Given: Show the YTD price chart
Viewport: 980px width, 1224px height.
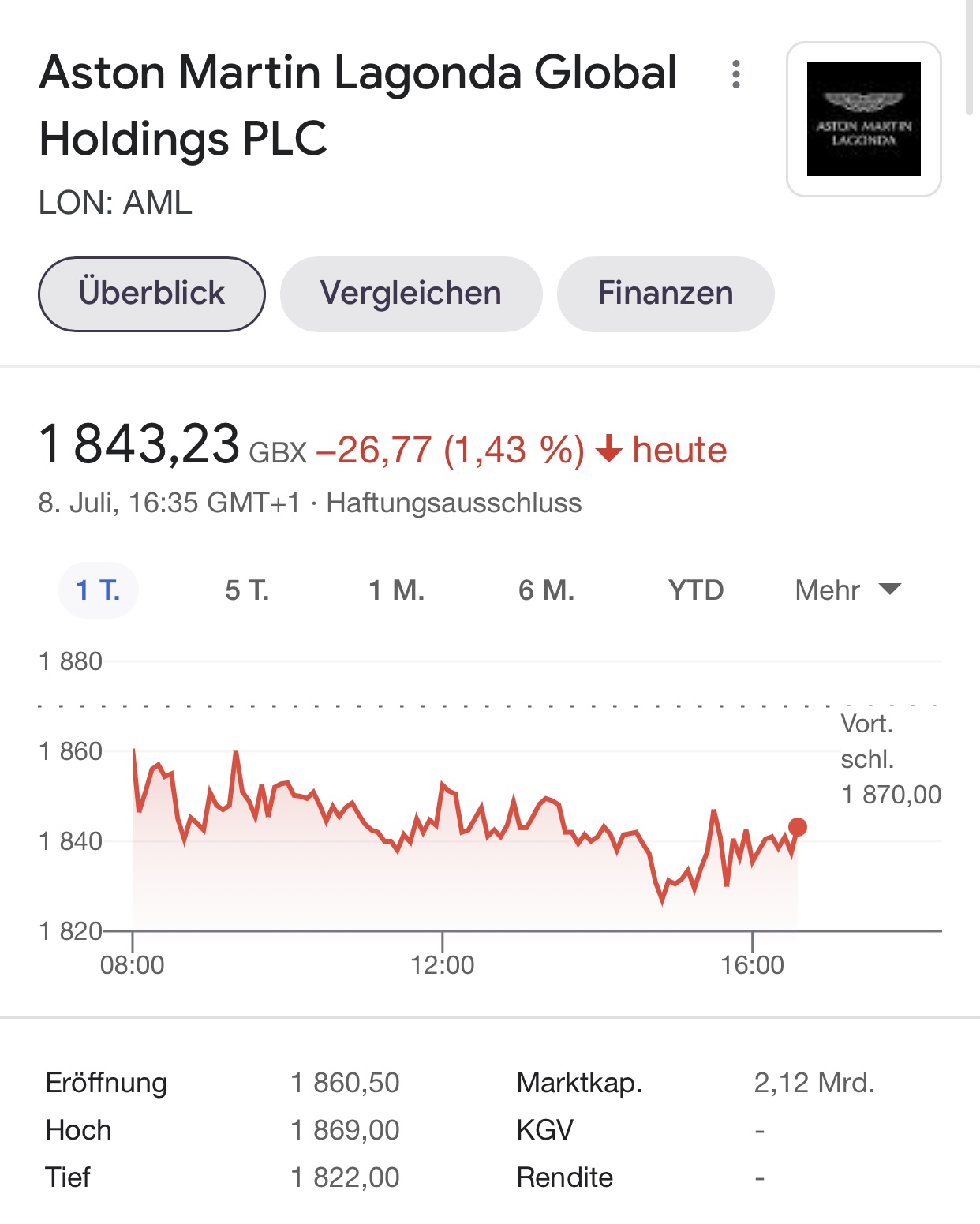Looking at the screenshot, I should coord(695,590).
